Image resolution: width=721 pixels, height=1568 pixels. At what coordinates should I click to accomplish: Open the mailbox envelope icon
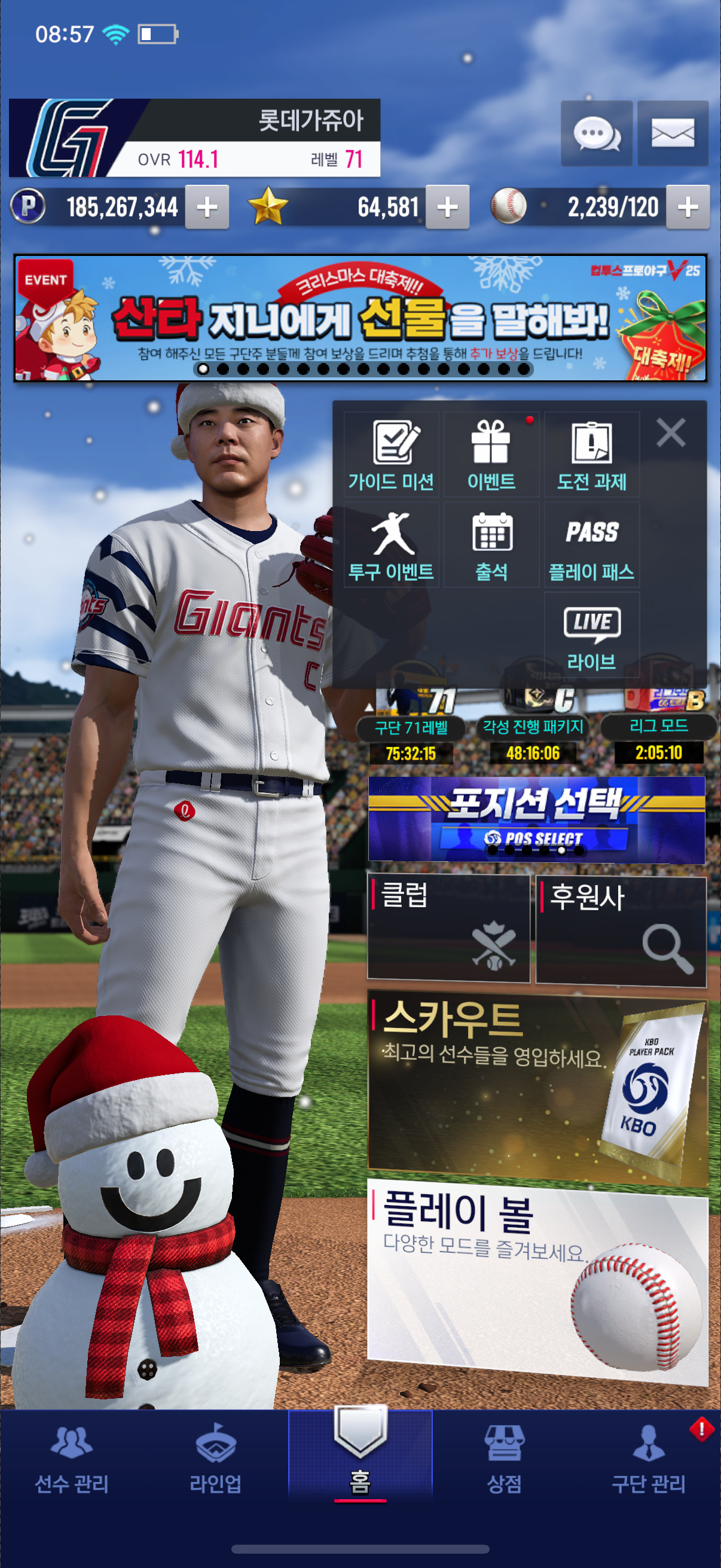[x=673, y=133]
